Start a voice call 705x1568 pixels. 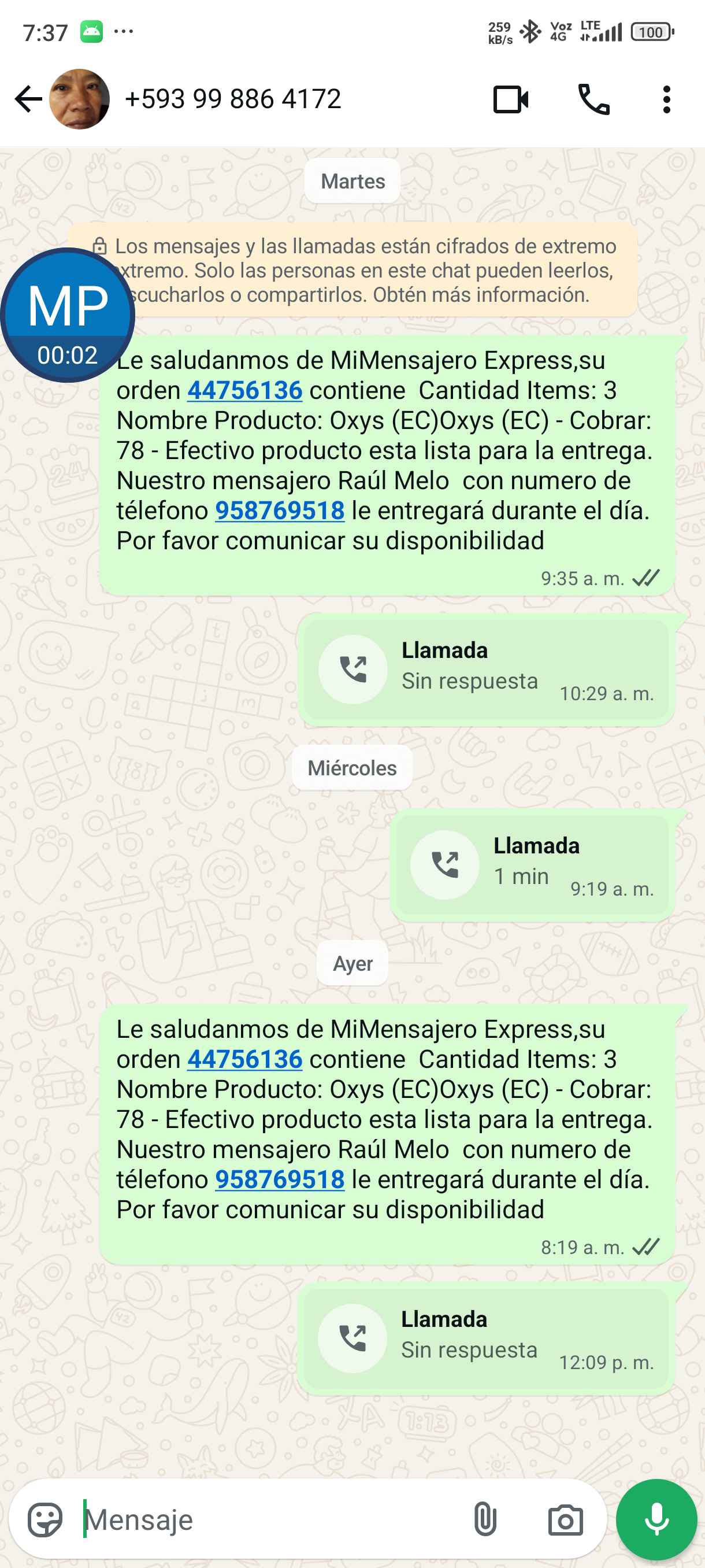(x=593, y=99)
